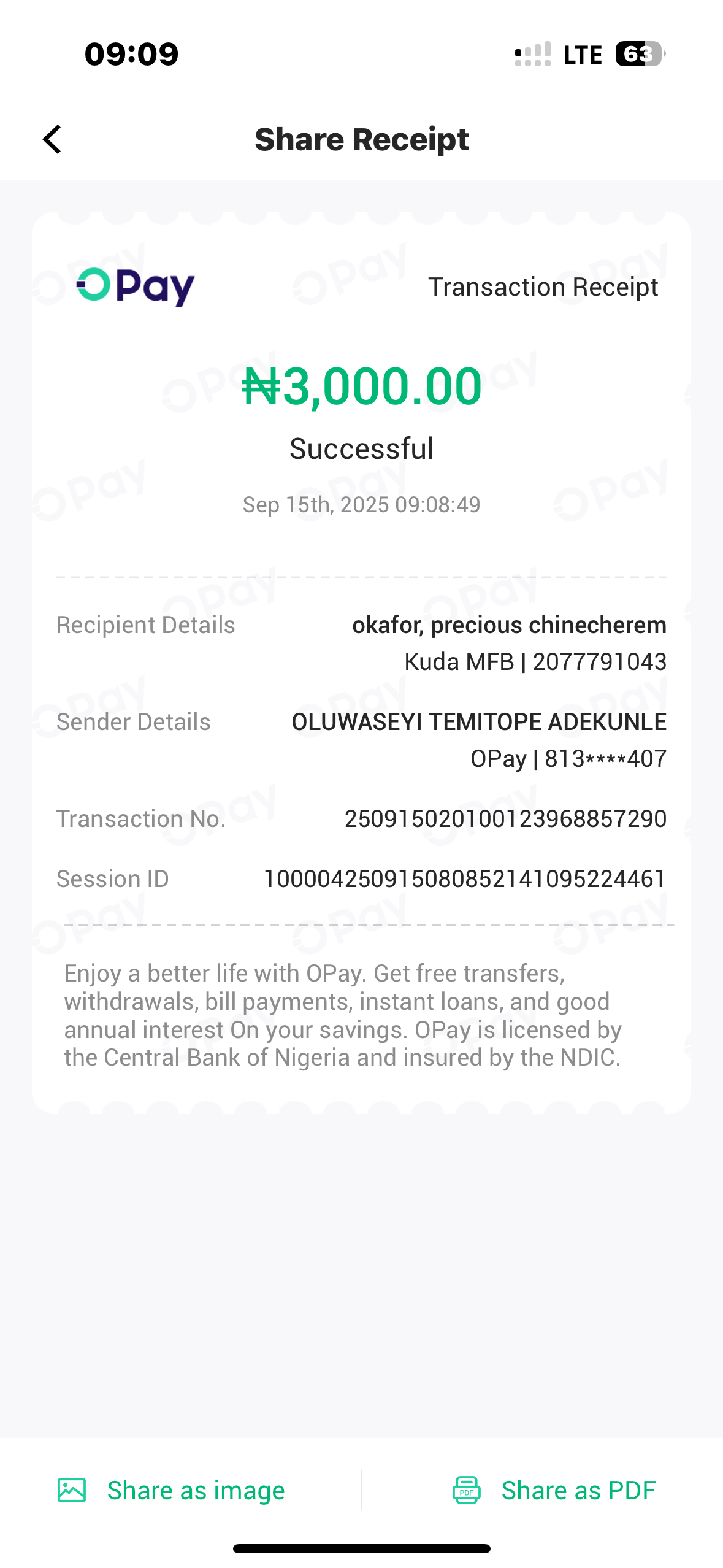Share the receipt as PDF
The width and height of the screenshot is (723, 1568).
point(554,1490)
